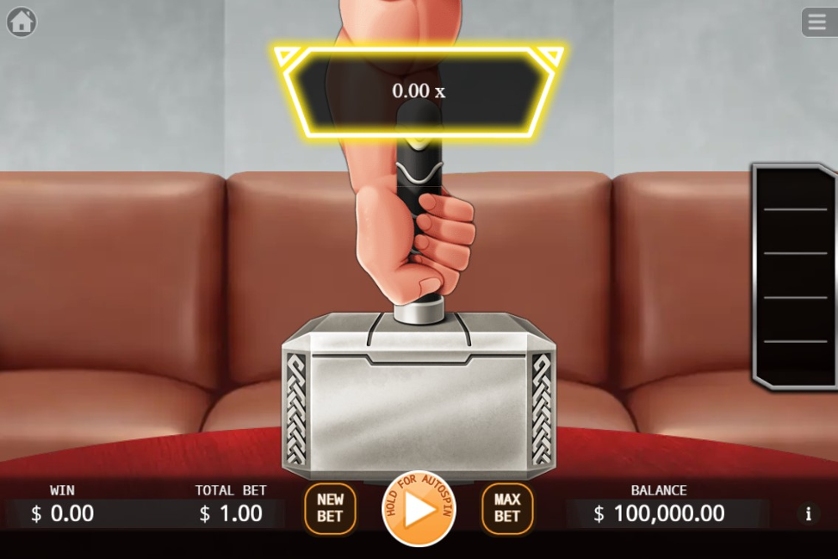Image resolution: width=838 pixels, height=559 pixels.
Task: Tap the New Bet button
Action: pyautogui.click(x=330, y=508)
